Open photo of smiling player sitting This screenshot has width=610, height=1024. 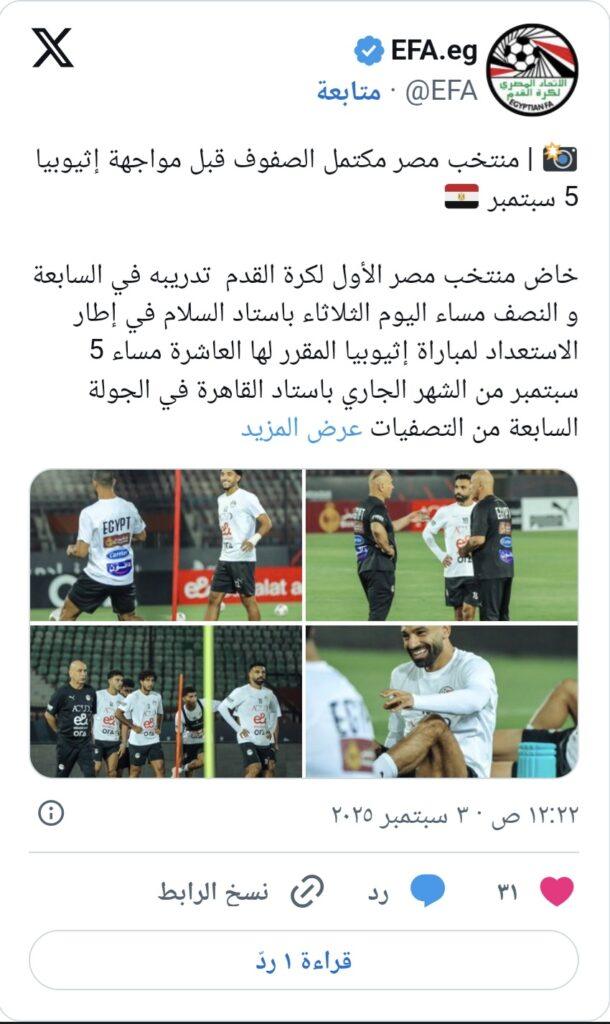(x=441, y=702)
